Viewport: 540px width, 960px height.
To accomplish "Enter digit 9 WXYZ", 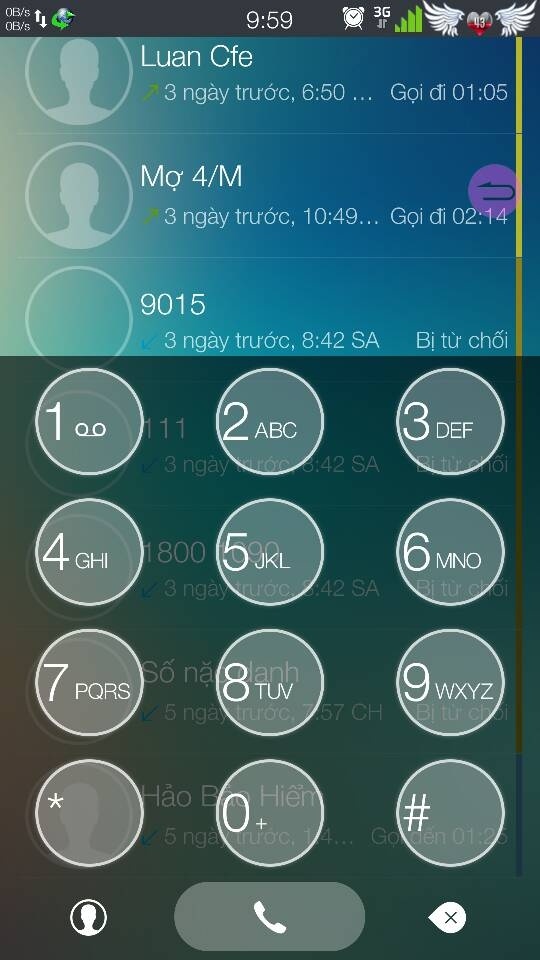I will [x=451, y=683].
